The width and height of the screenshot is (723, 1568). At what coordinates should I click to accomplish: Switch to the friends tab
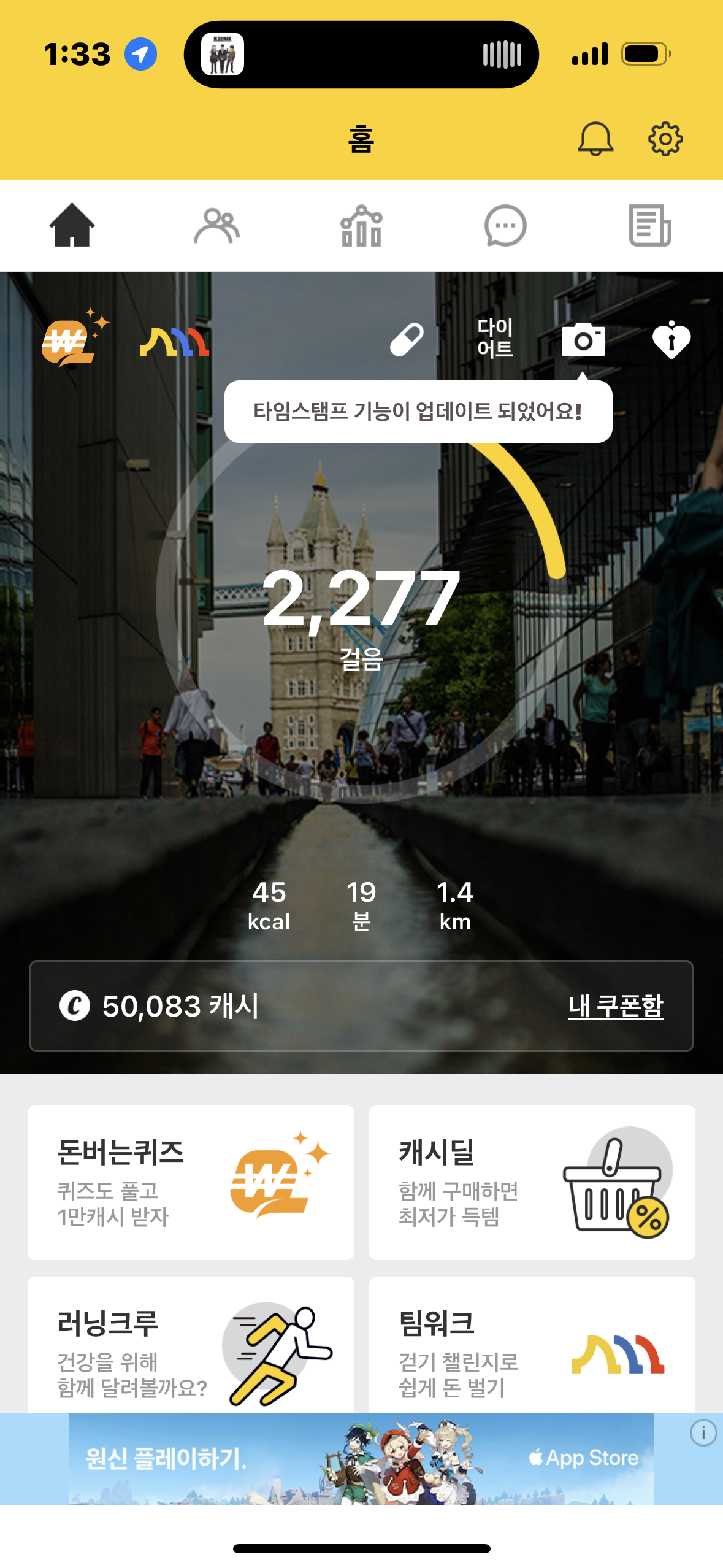[x=216, y=226]
